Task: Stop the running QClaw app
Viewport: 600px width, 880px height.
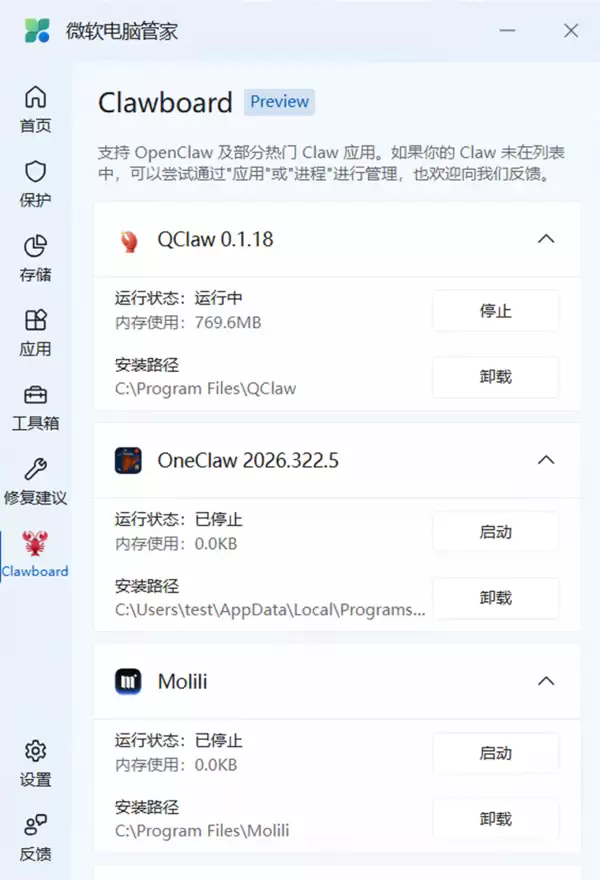Action: tap(495, 311)
